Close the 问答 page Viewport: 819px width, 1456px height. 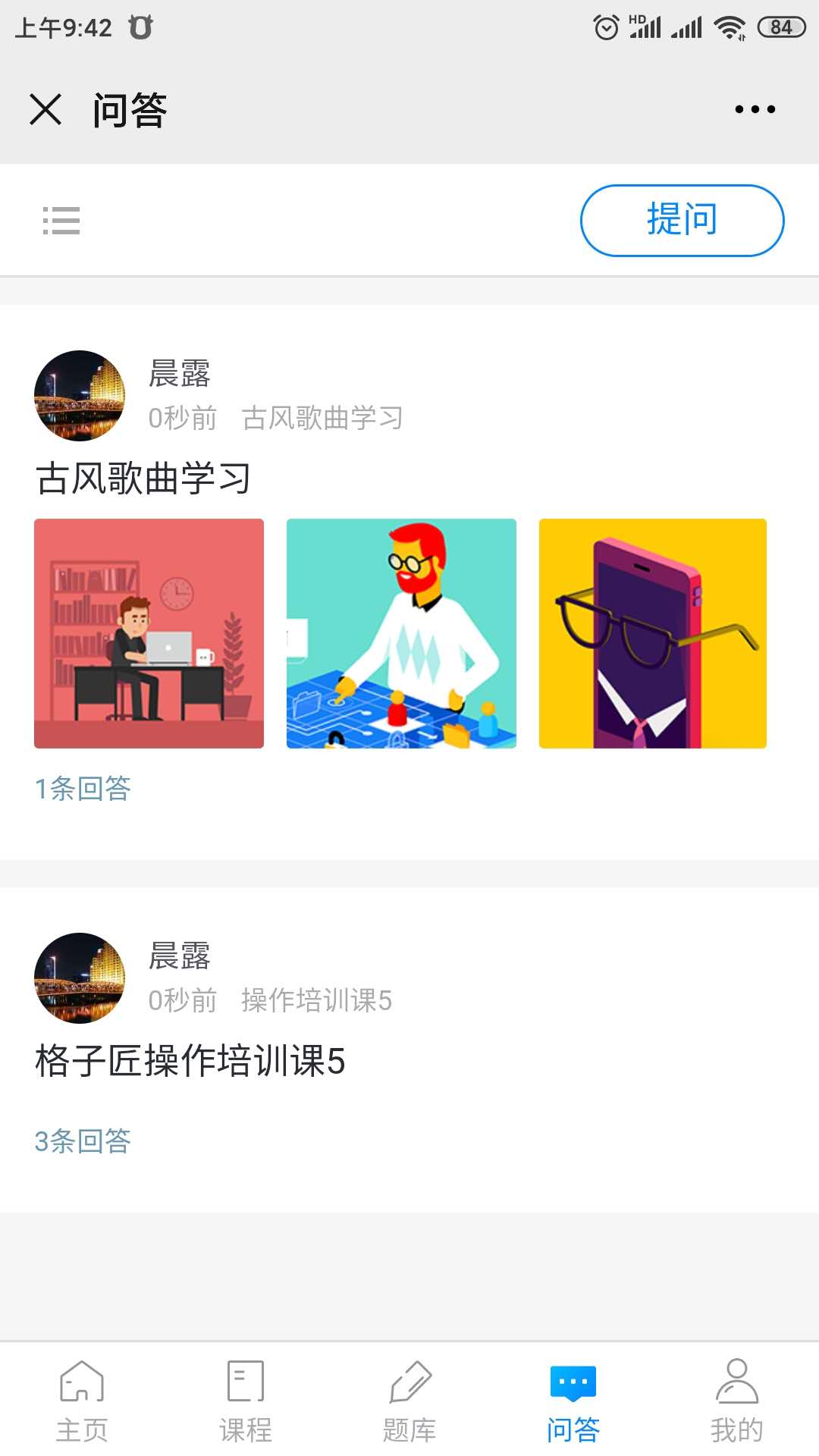tap(45, 109)
